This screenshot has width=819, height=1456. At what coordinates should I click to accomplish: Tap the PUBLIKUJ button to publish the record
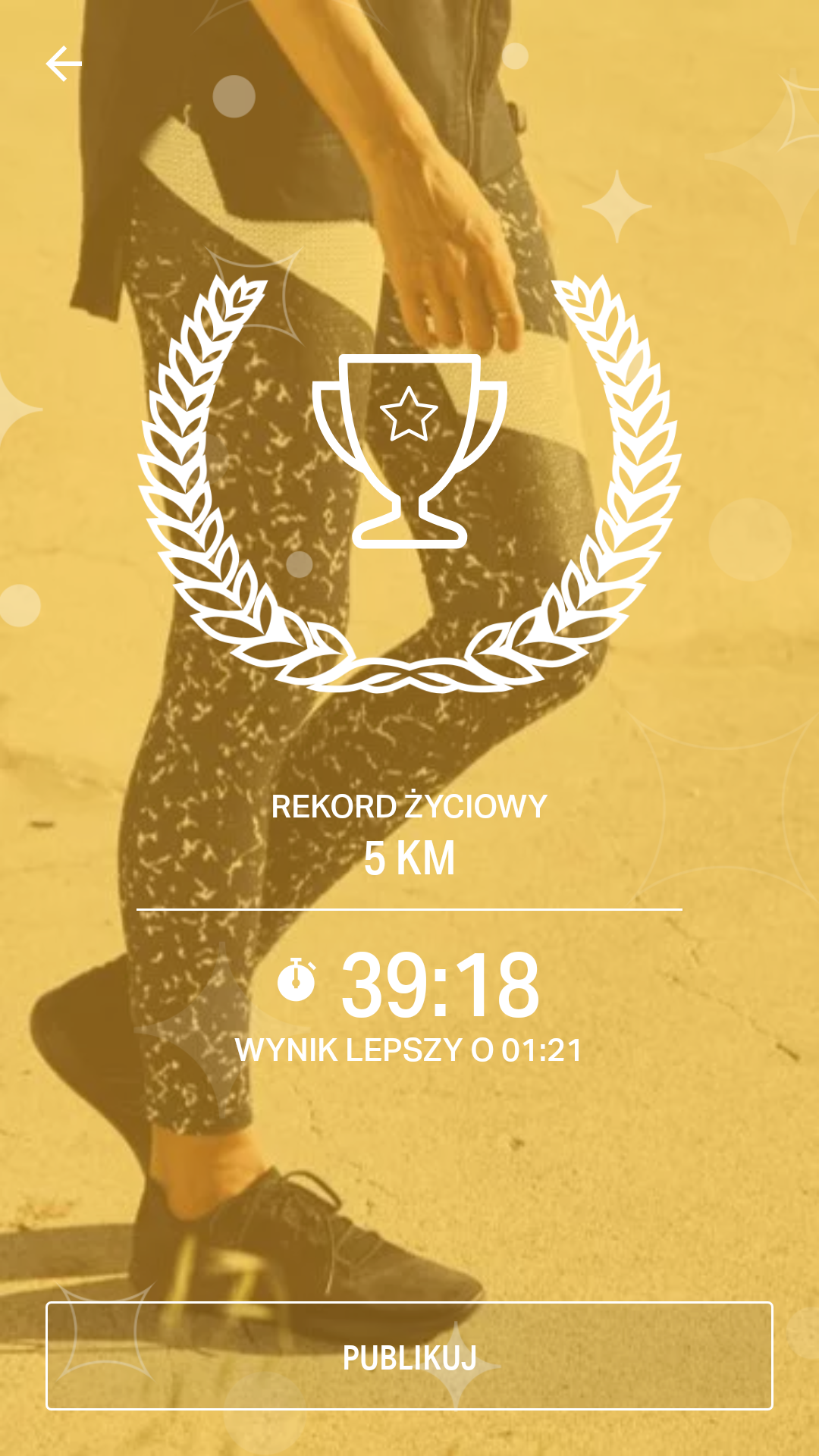(409, 1356)
